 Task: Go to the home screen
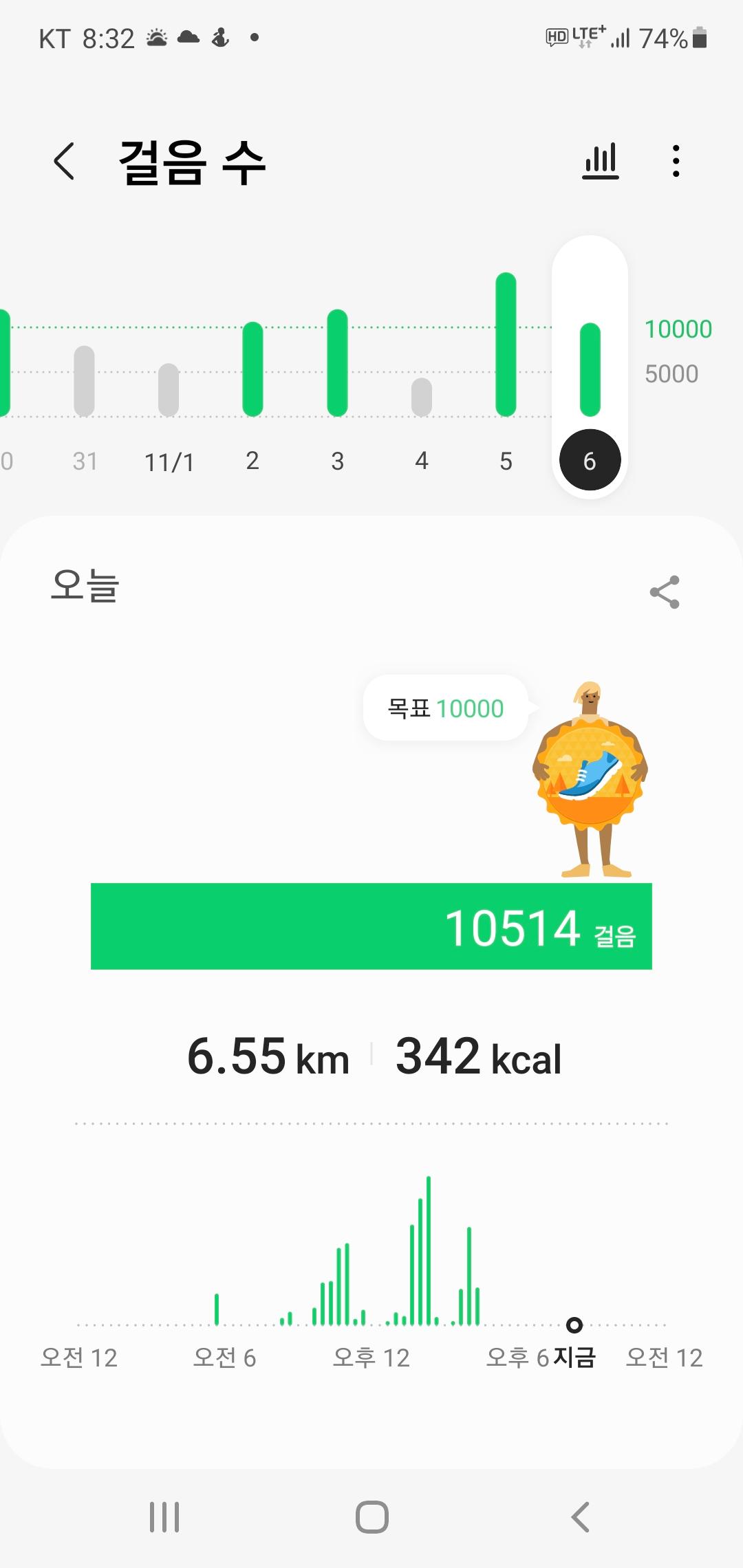pyautogui.click(x=371, y=1516)
